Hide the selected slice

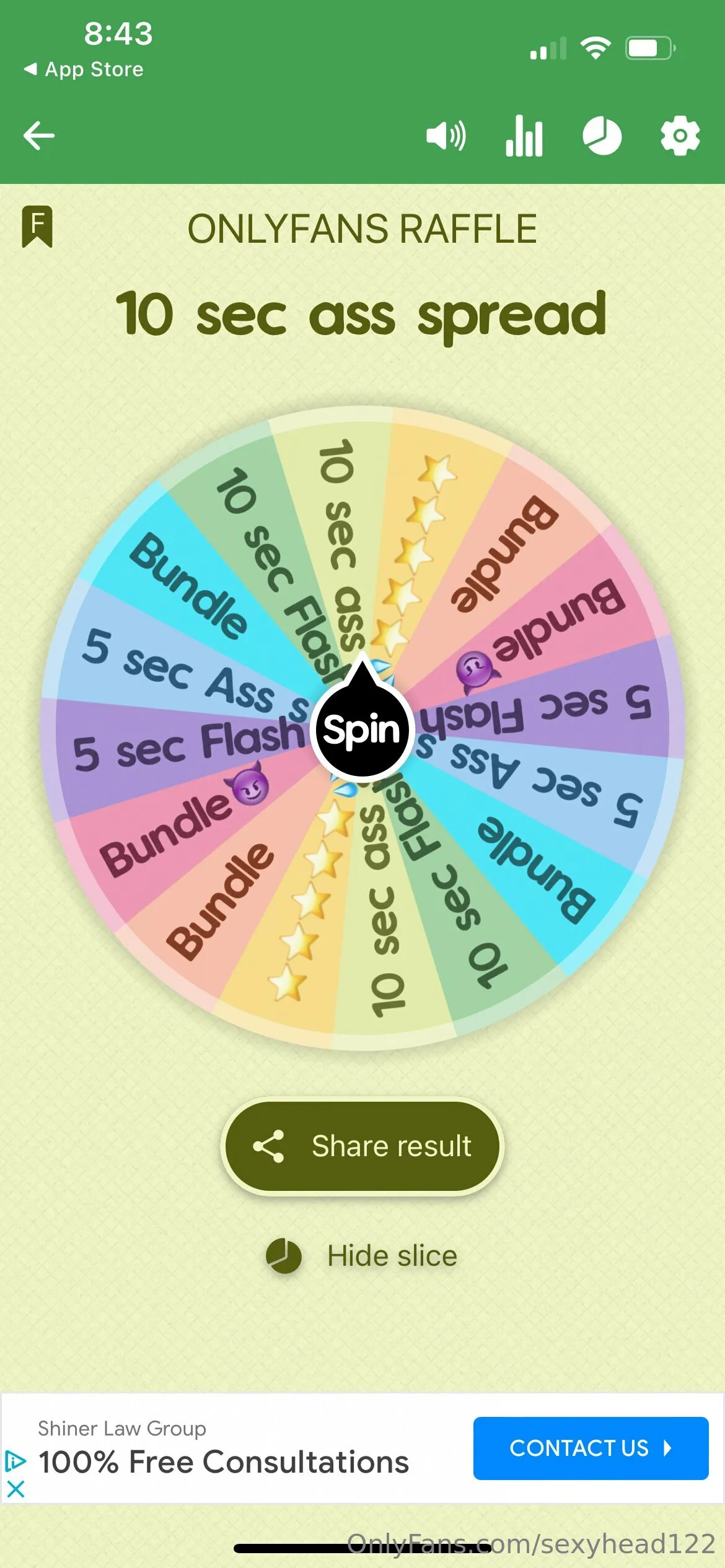[362, 1256]
